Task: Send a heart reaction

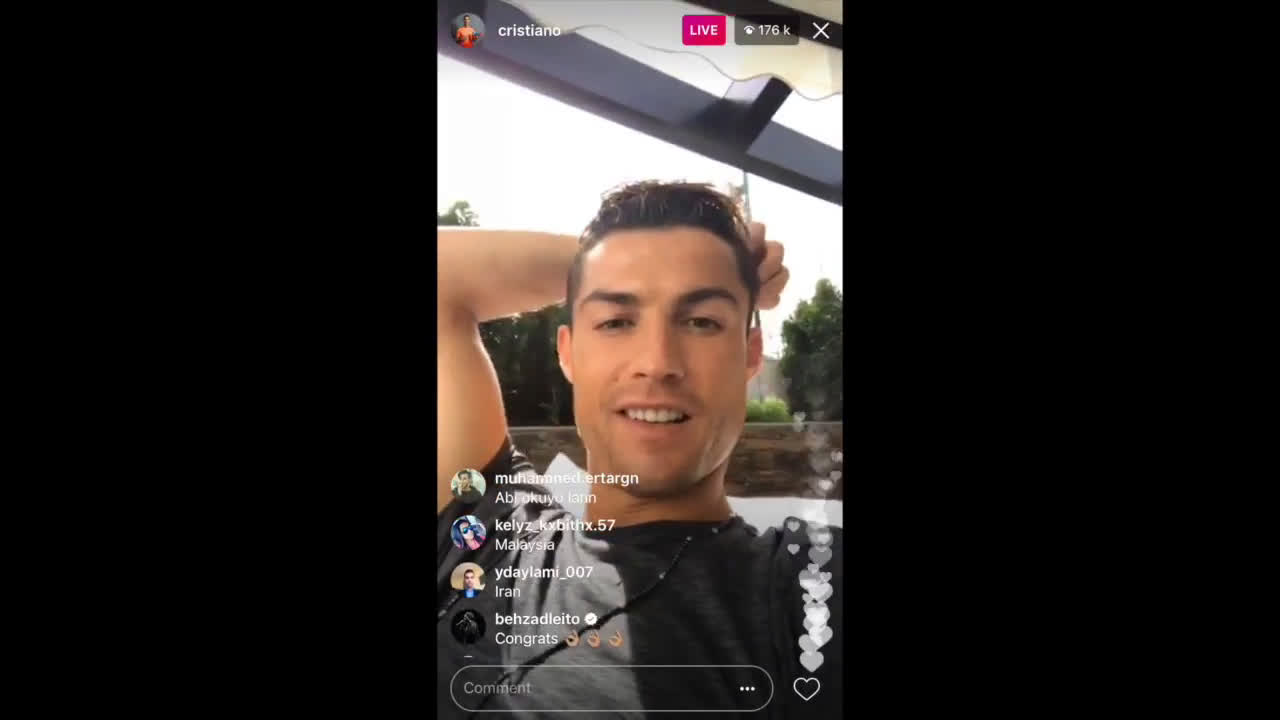Action: pos(806,688)
